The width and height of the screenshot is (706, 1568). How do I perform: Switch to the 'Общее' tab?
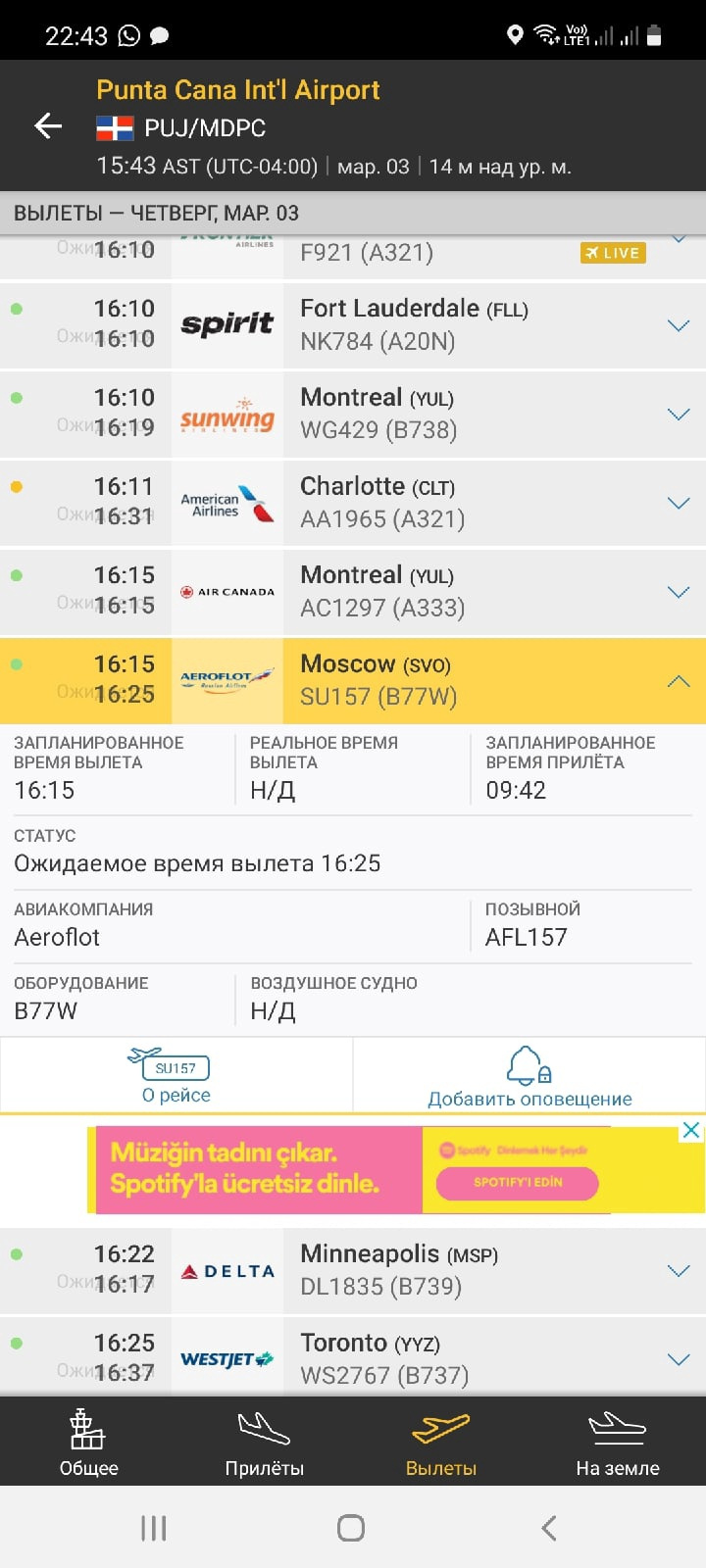point(88,1443)
